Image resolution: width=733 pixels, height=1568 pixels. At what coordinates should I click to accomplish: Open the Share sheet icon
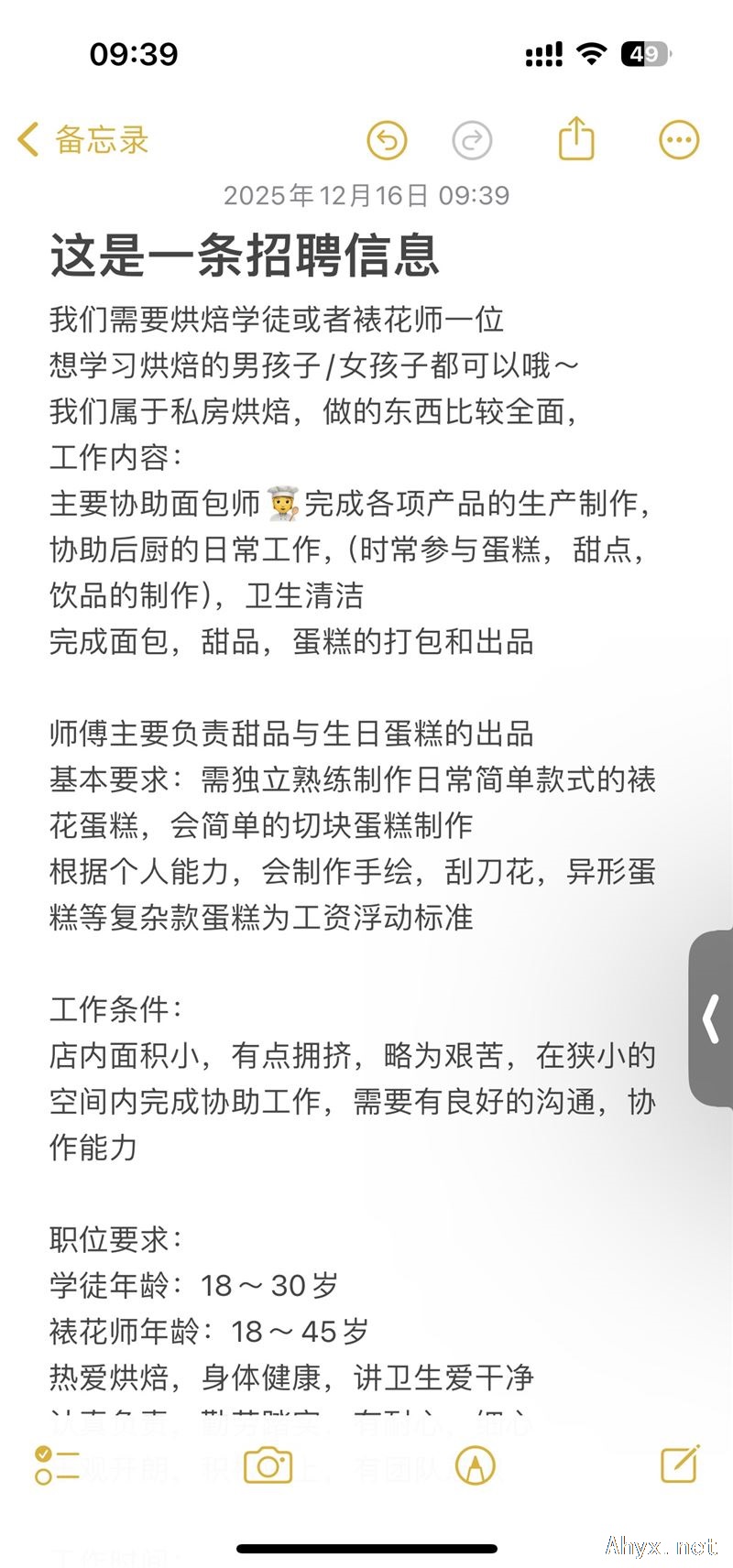point(575,137)
